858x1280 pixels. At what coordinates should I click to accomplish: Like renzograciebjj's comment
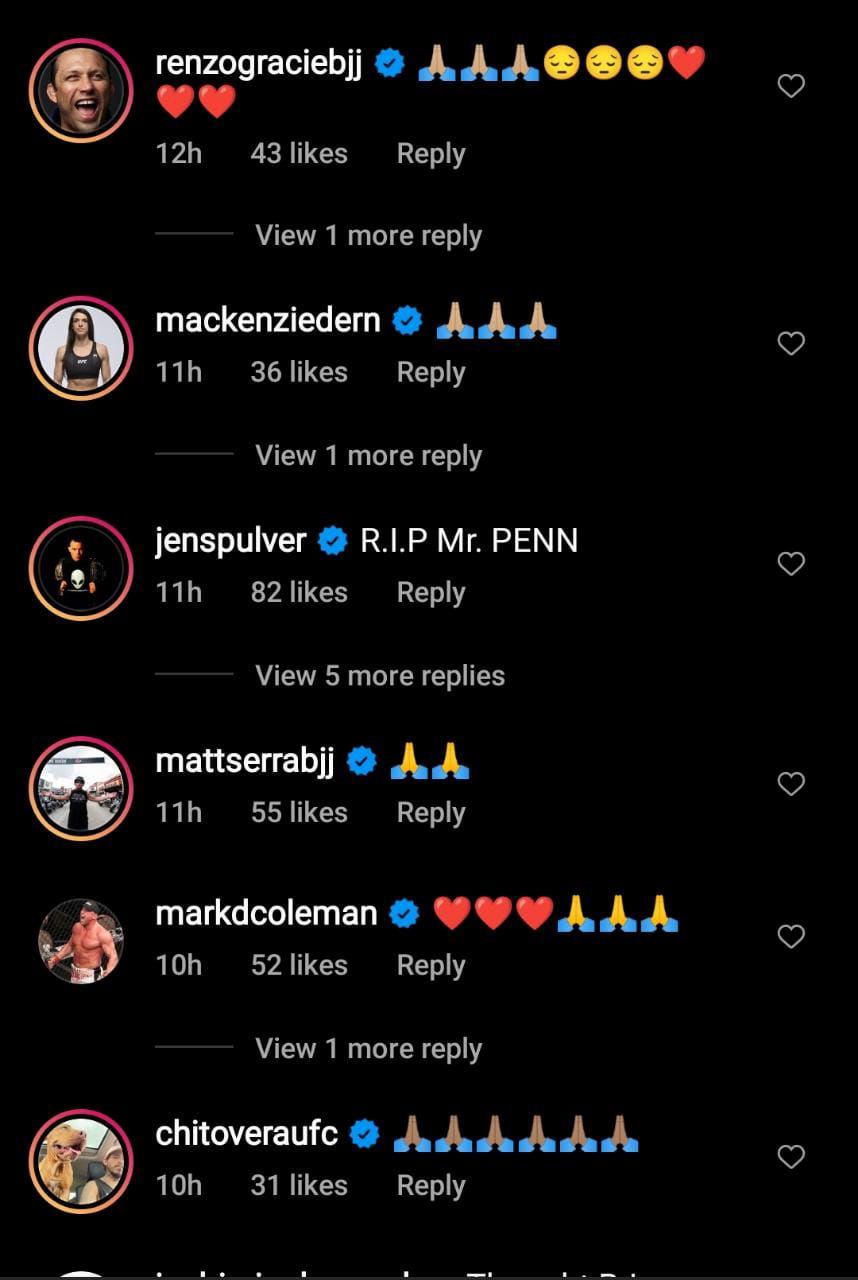[791, 87]
